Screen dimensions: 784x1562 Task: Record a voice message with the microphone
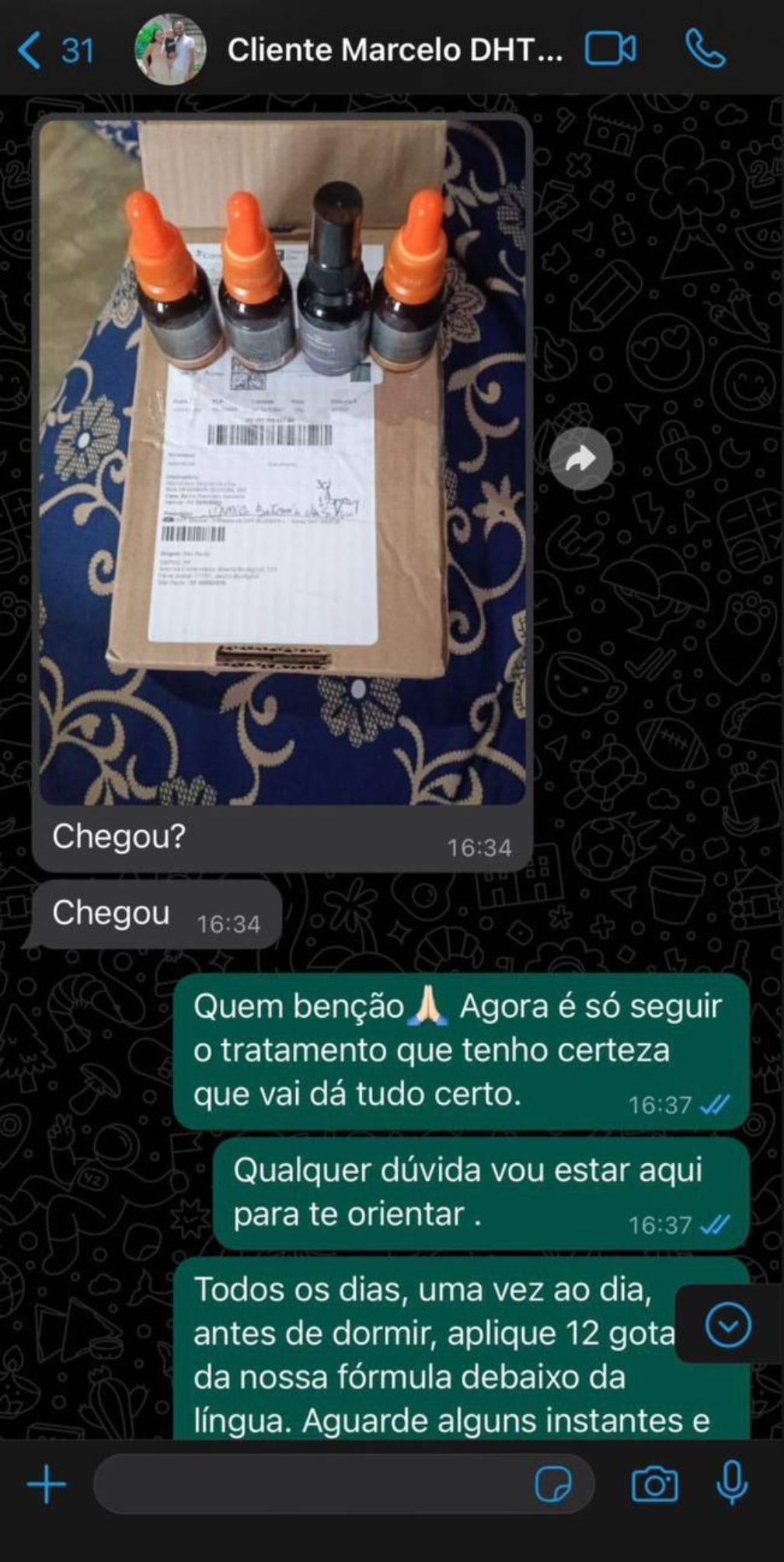pos(731,1483)
